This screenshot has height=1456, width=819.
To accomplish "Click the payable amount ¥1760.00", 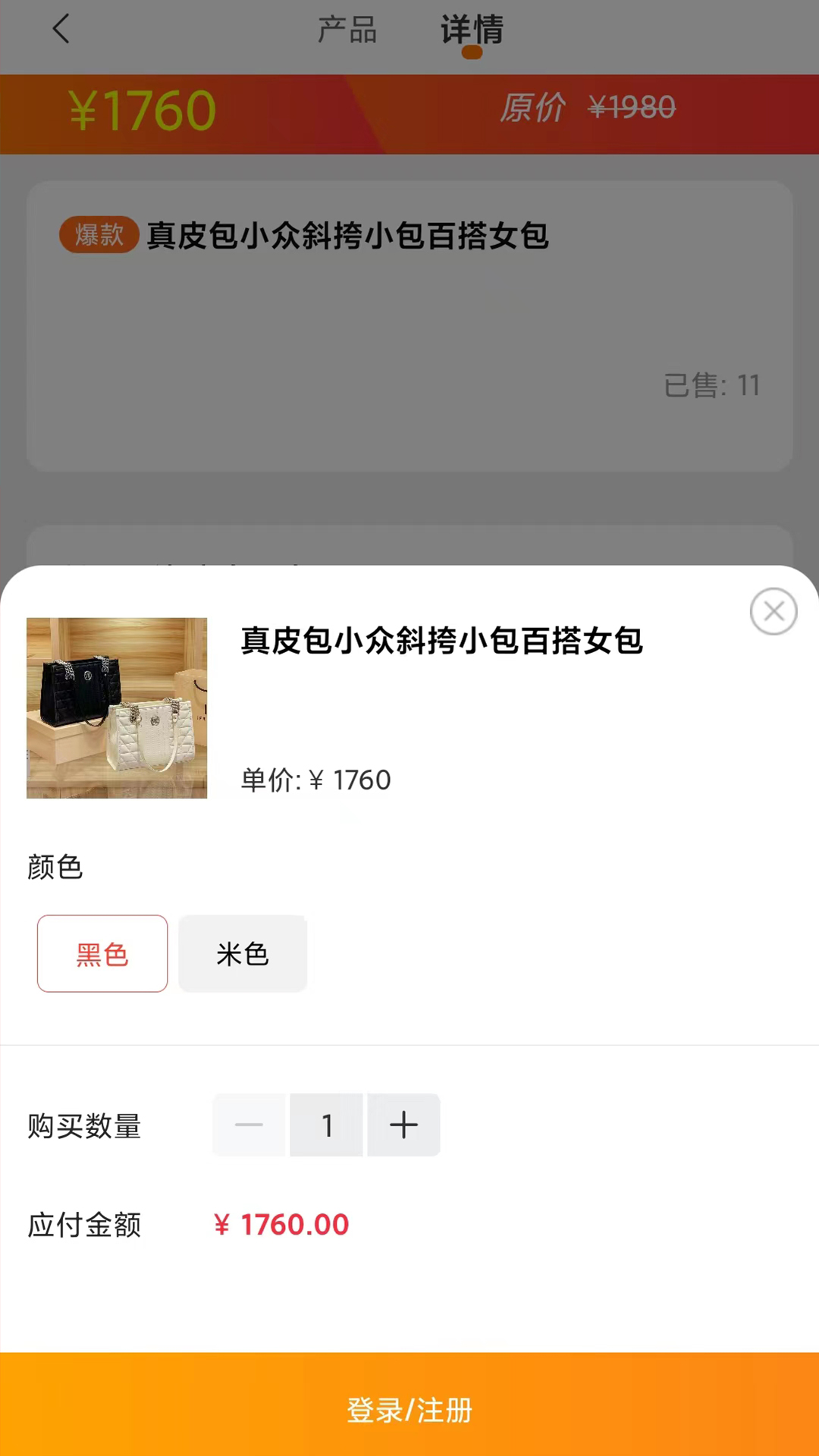I will [x=281, y=1224].
